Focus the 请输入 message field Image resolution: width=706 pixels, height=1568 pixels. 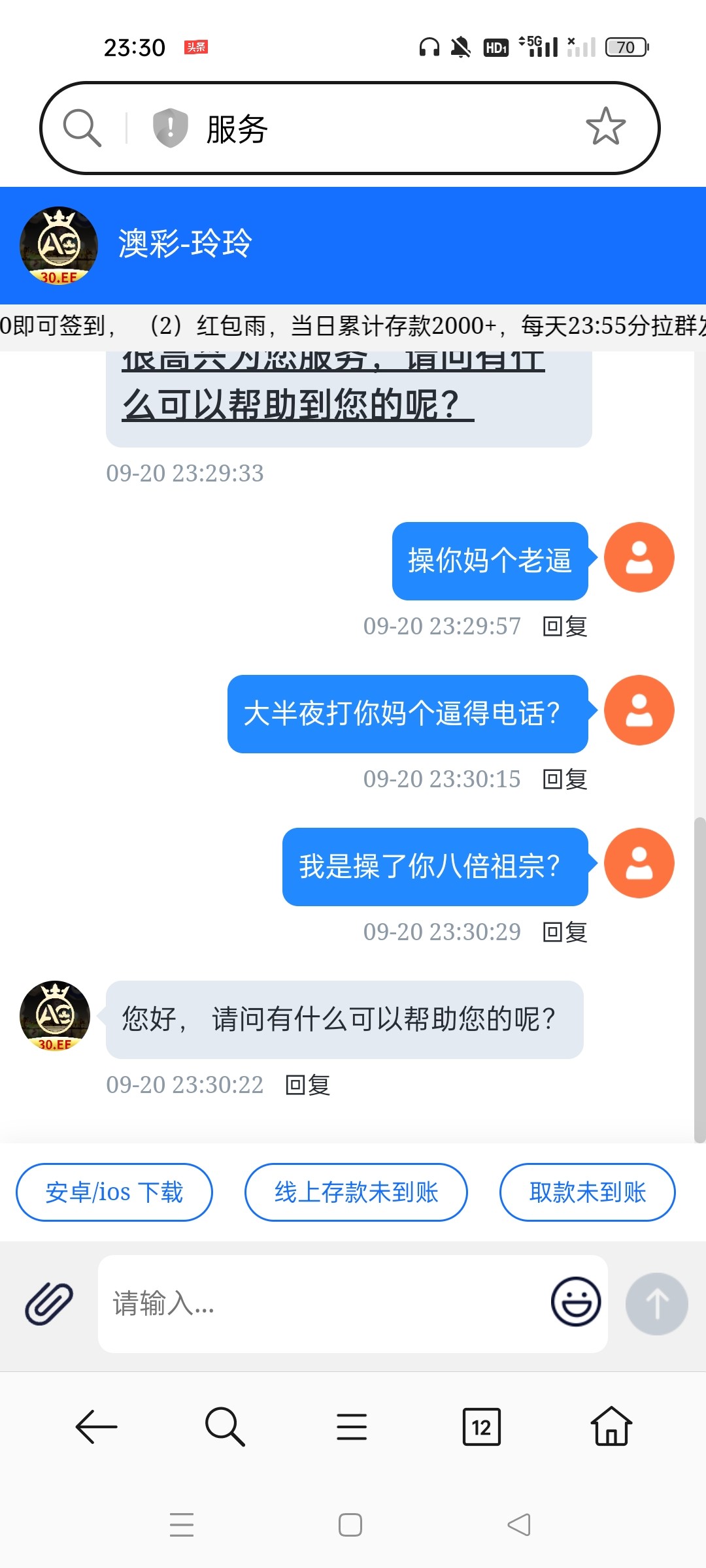320,1303
